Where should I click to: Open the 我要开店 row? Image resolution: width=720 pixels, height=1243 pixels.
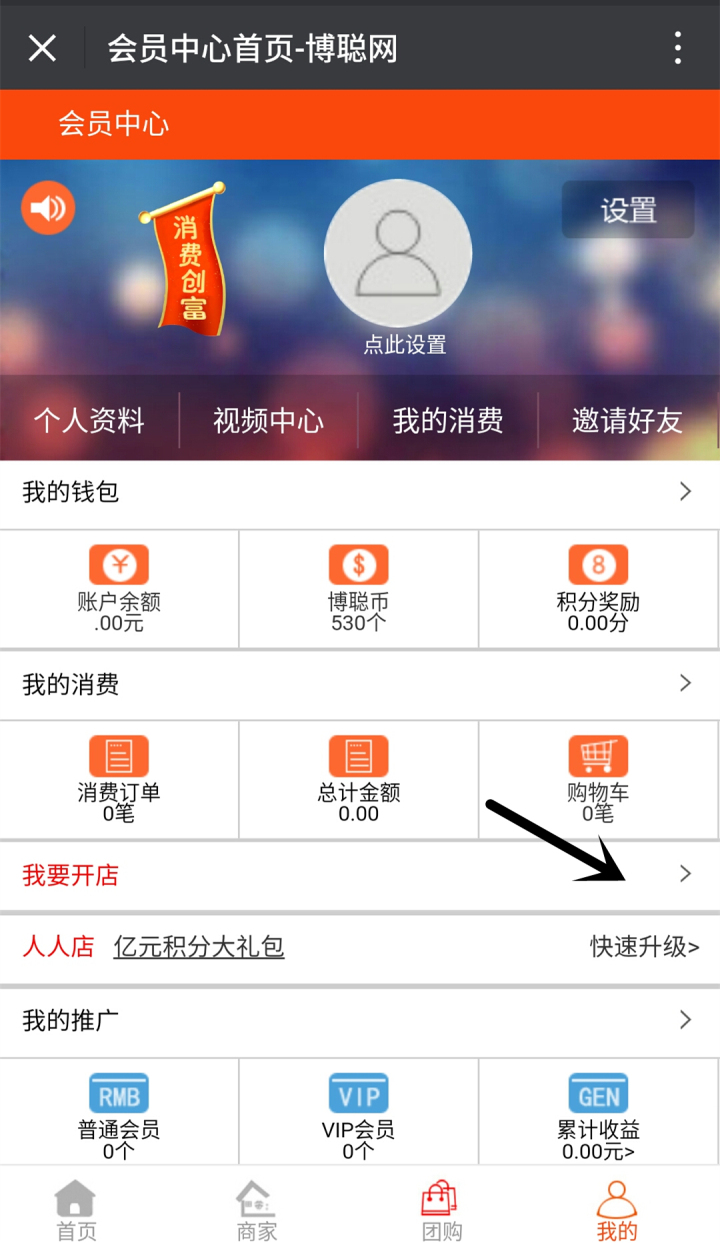pos(360,875)
